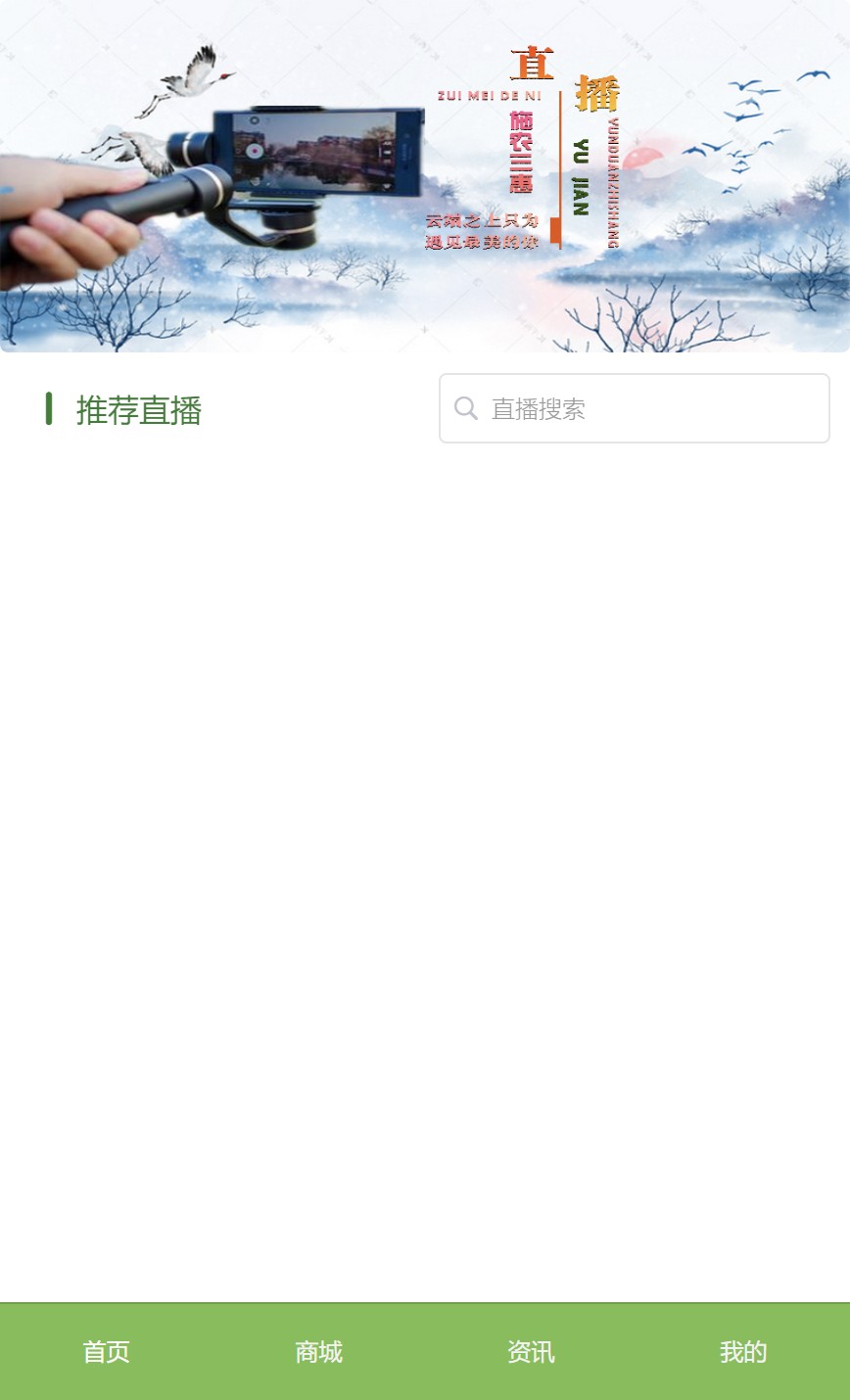Go to the 资讯 tab
Image resolution: width=850 pixels, height=1400 pixels.
pyautogui.click(x=531, y=1352)
